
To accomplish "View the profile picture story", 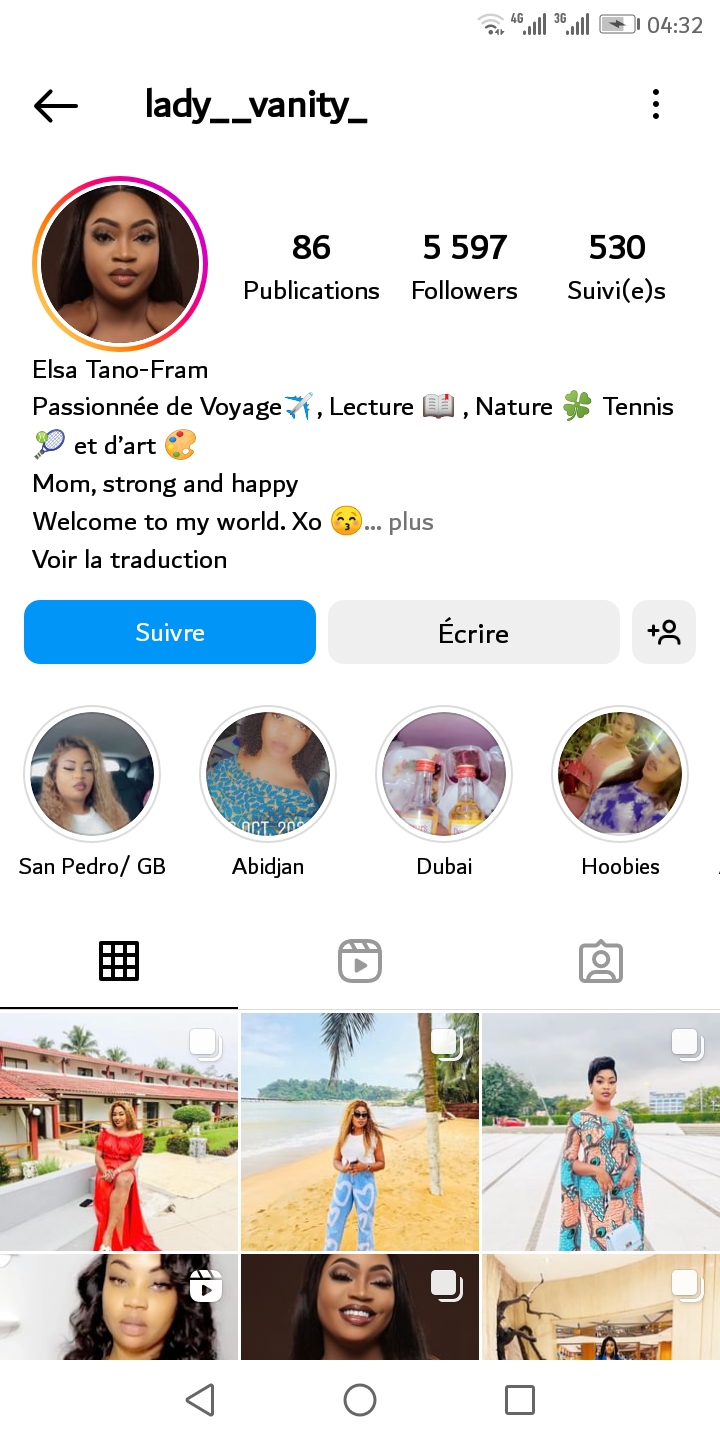I will tap(120, 264).
